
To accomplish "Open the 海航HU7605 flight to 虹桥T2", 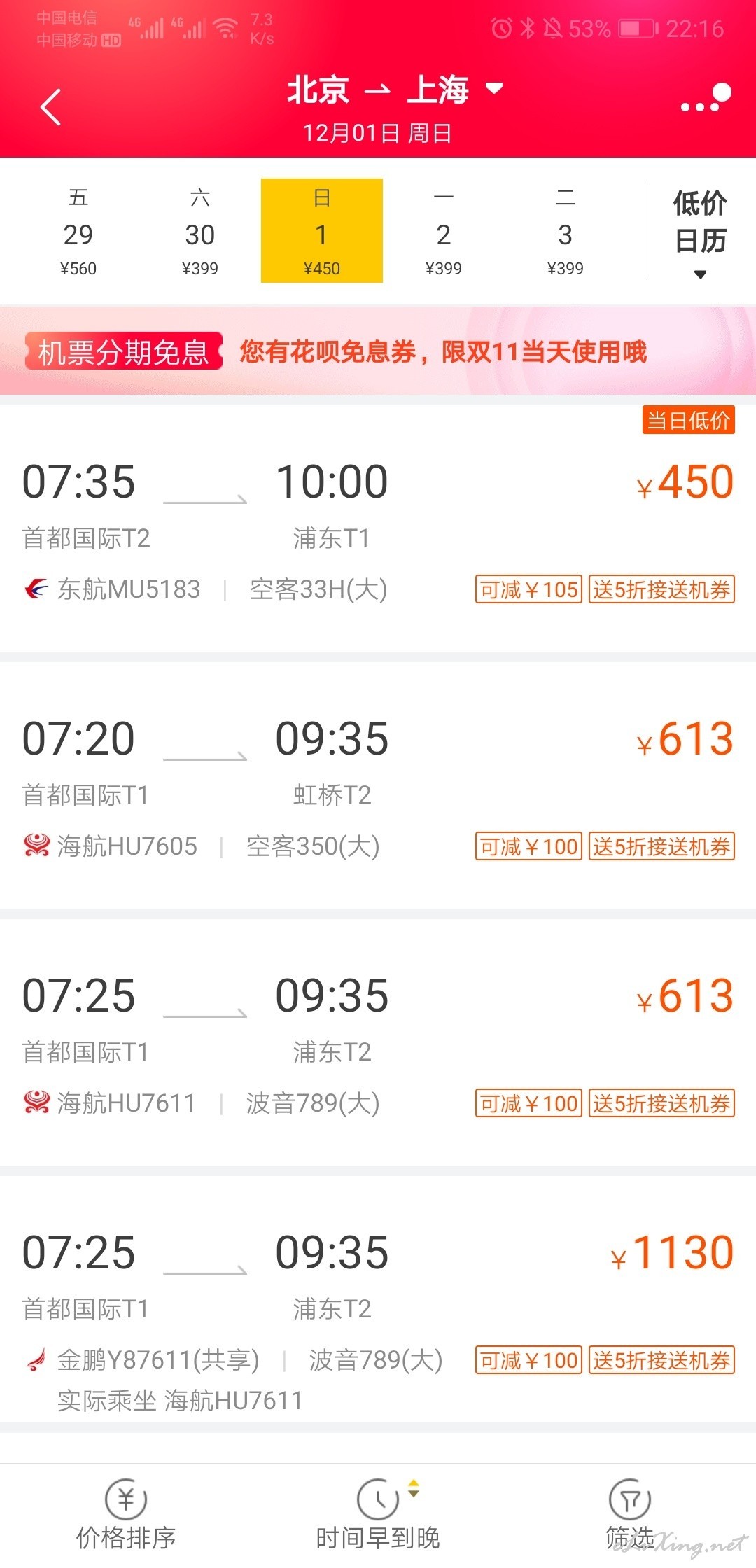I will pos(378,785).
